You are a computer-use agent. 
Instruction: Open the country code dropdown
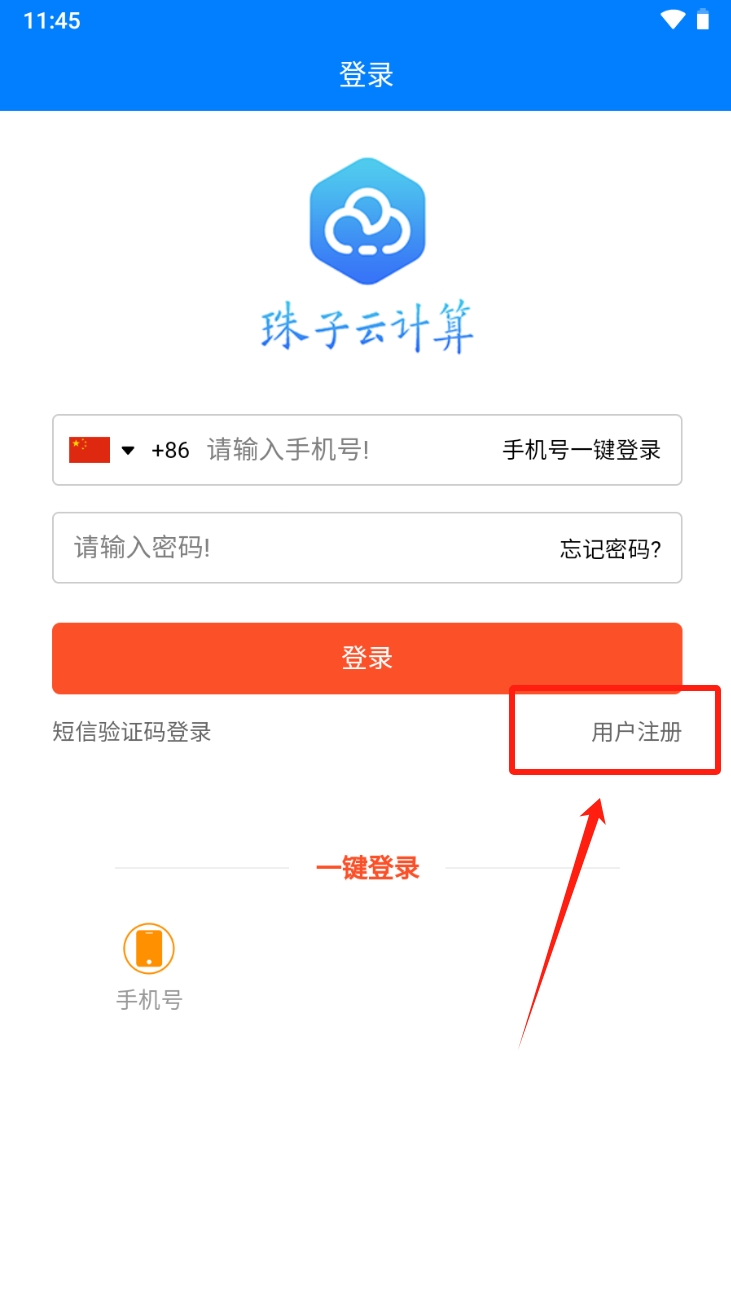pos(102,450)
